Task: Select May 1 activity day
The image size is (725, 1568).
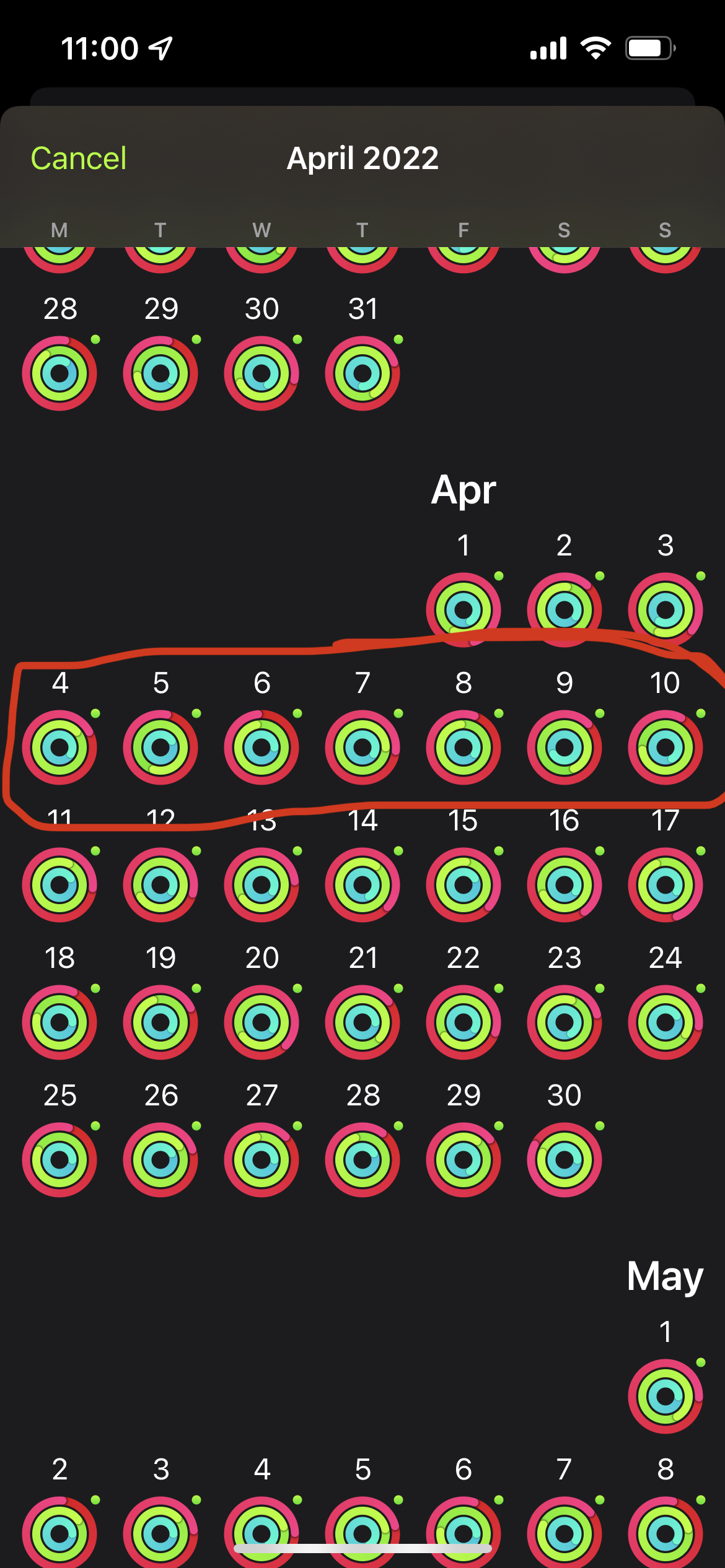Action: (x=665, y=1396)
